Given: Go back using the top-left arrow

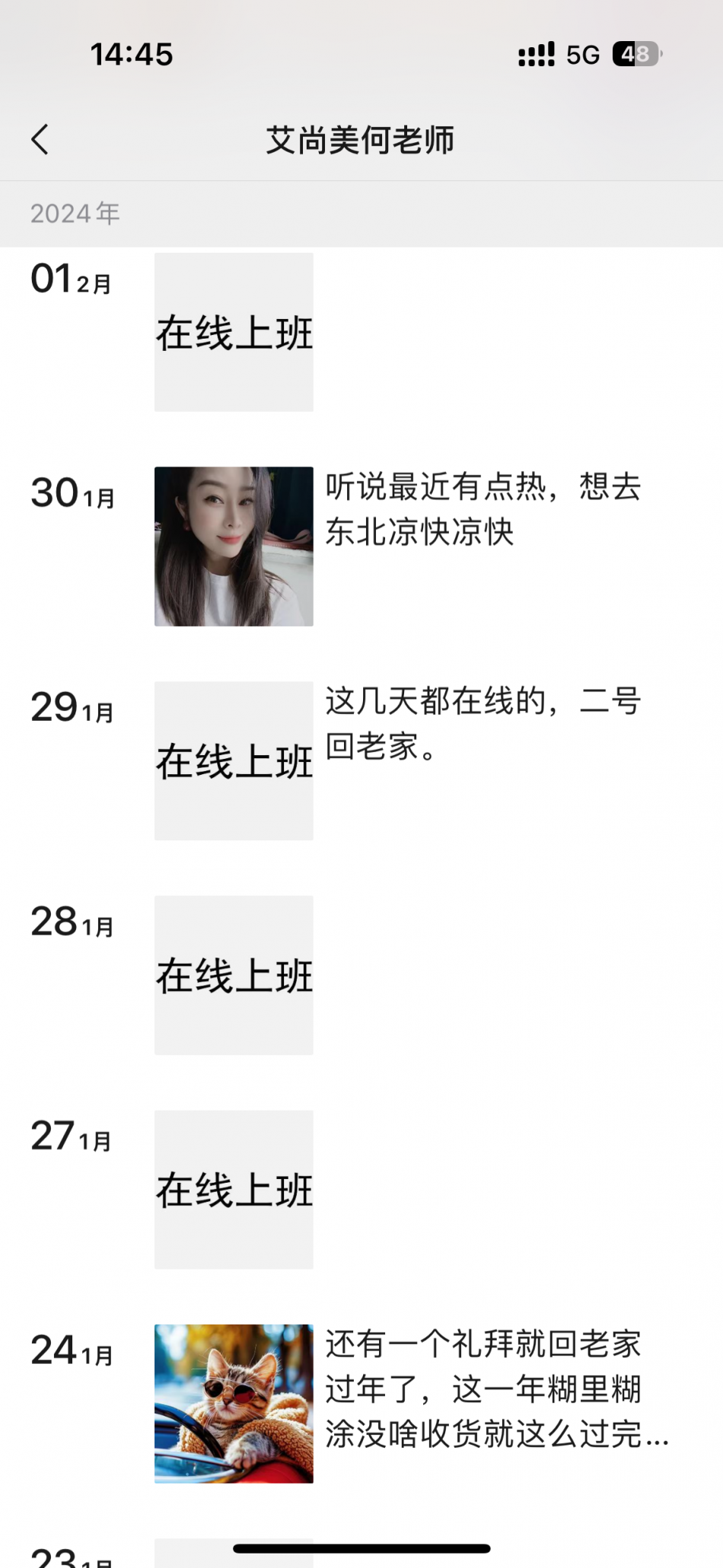Looking at the screenshot, I should click(x=40, y=140).
